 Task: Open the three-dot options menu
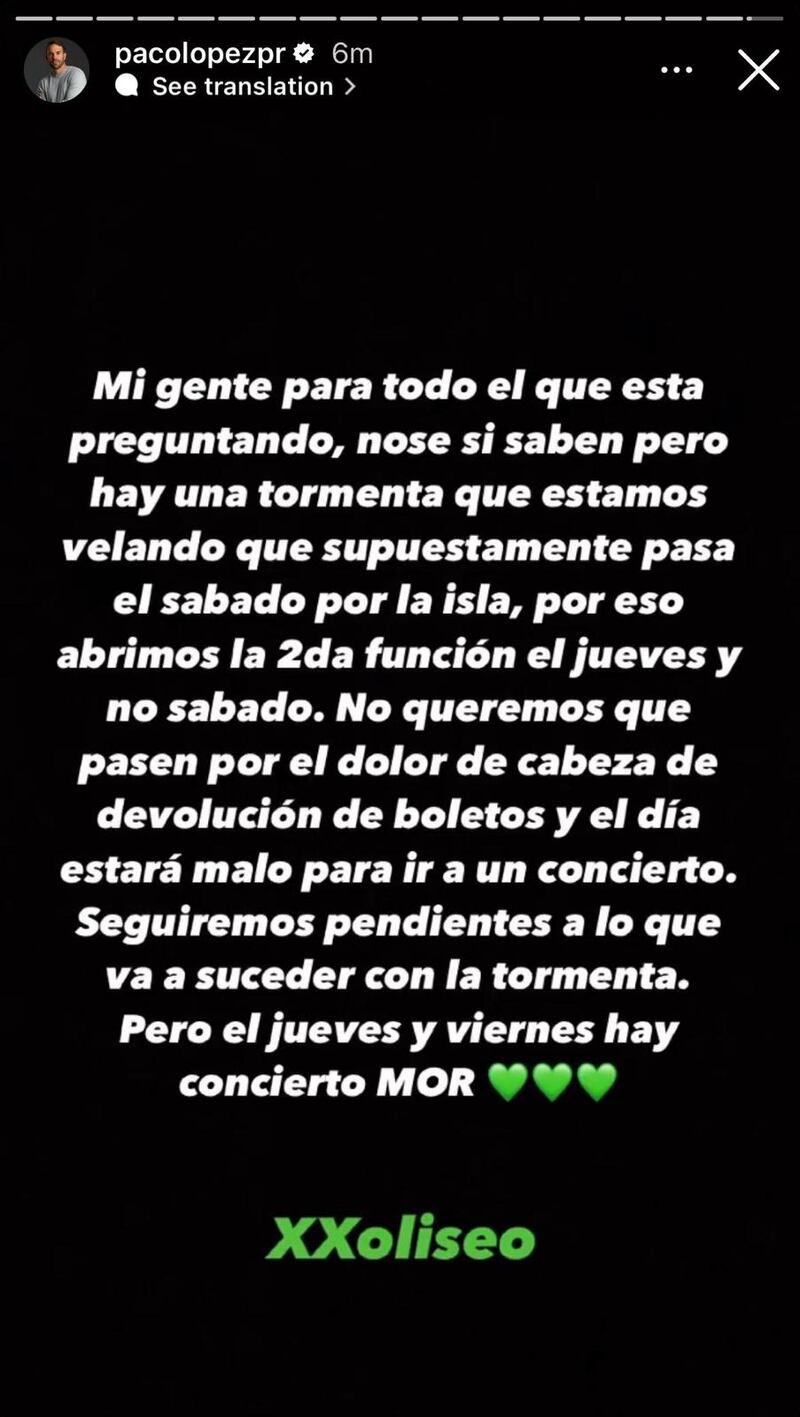(677, 70)
